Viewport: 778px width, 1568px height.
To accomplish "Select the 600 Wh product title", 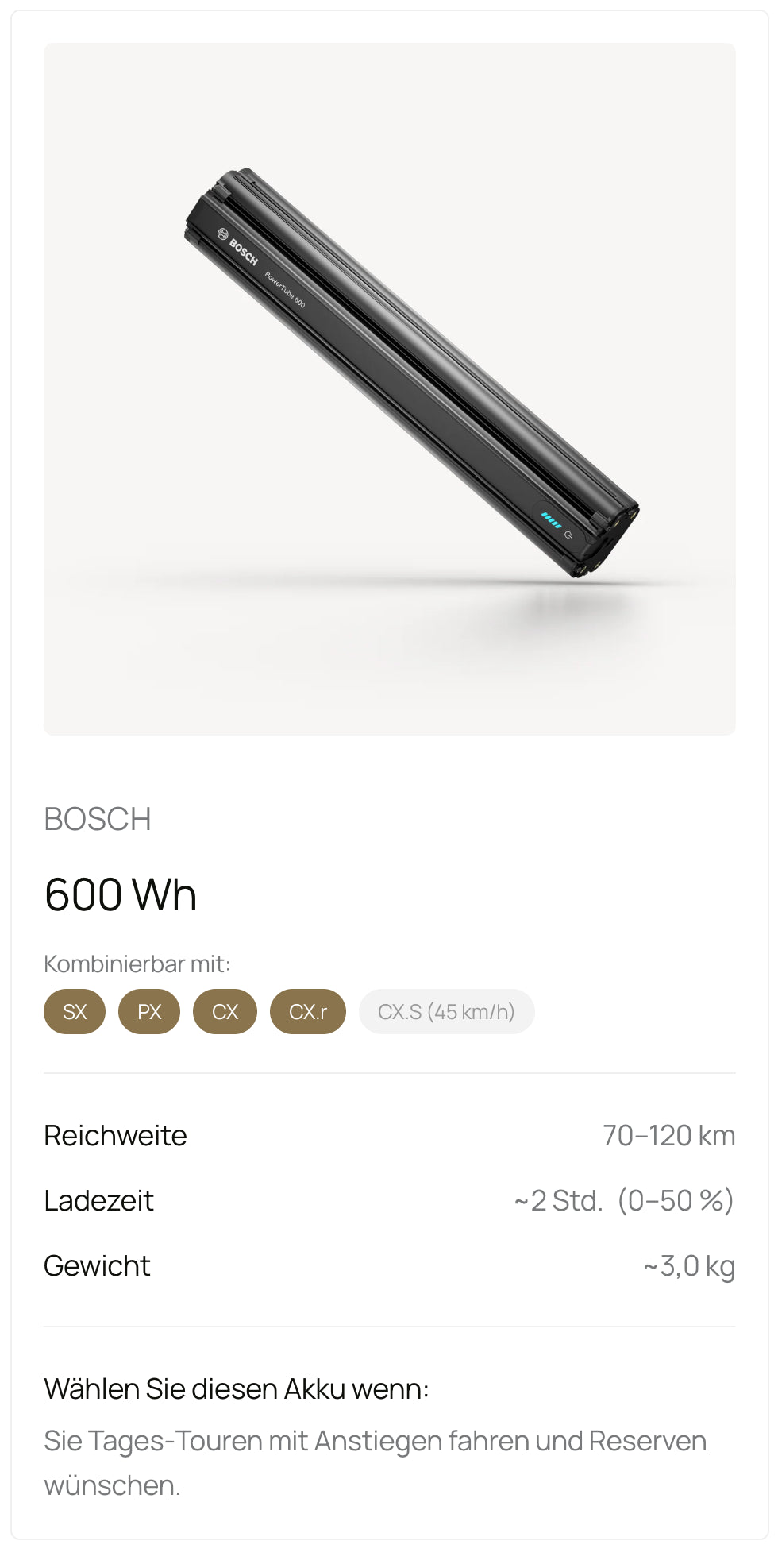I will 121,893.
